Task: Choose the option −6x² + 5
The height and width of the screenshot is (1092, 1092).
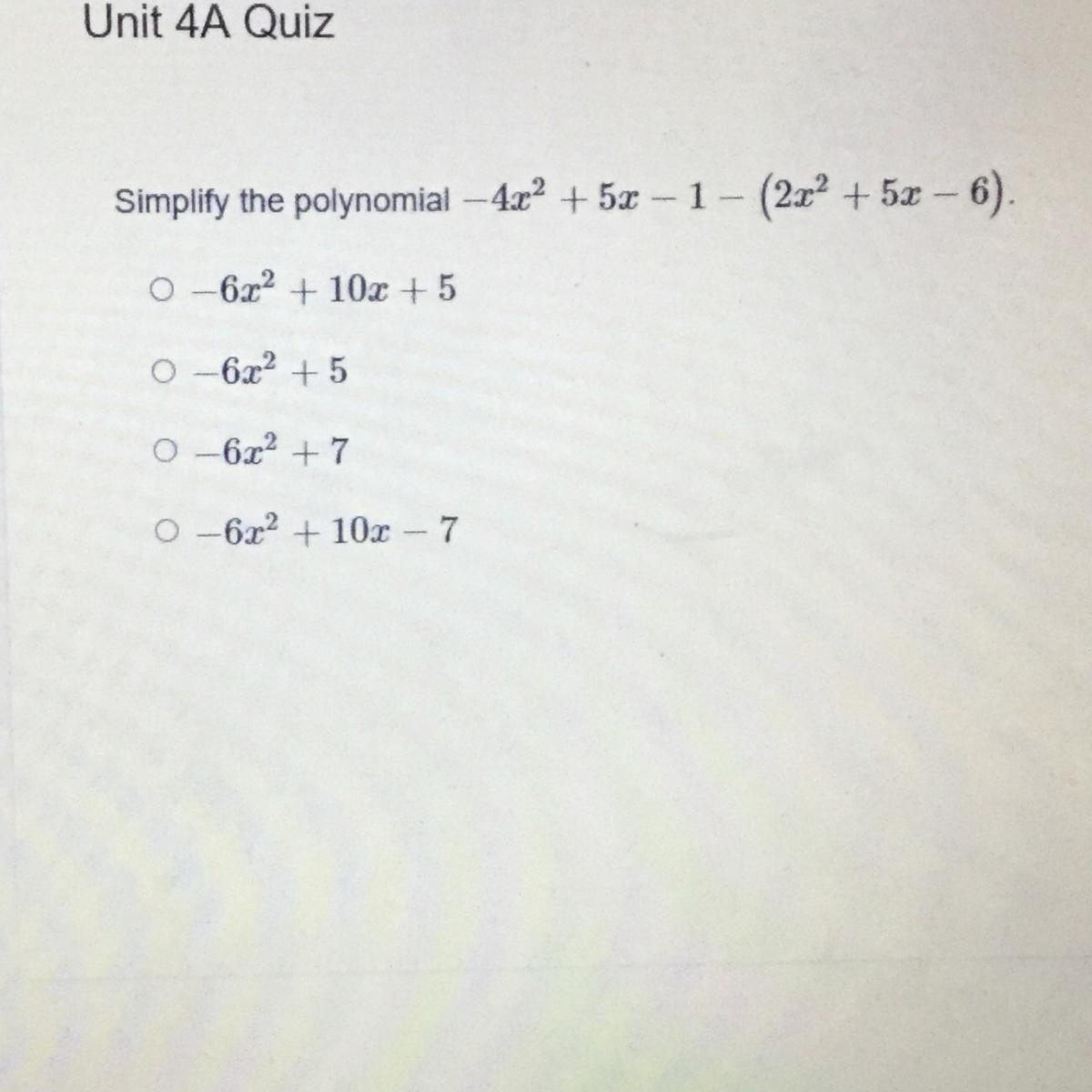Action: (x=162, y=371)
